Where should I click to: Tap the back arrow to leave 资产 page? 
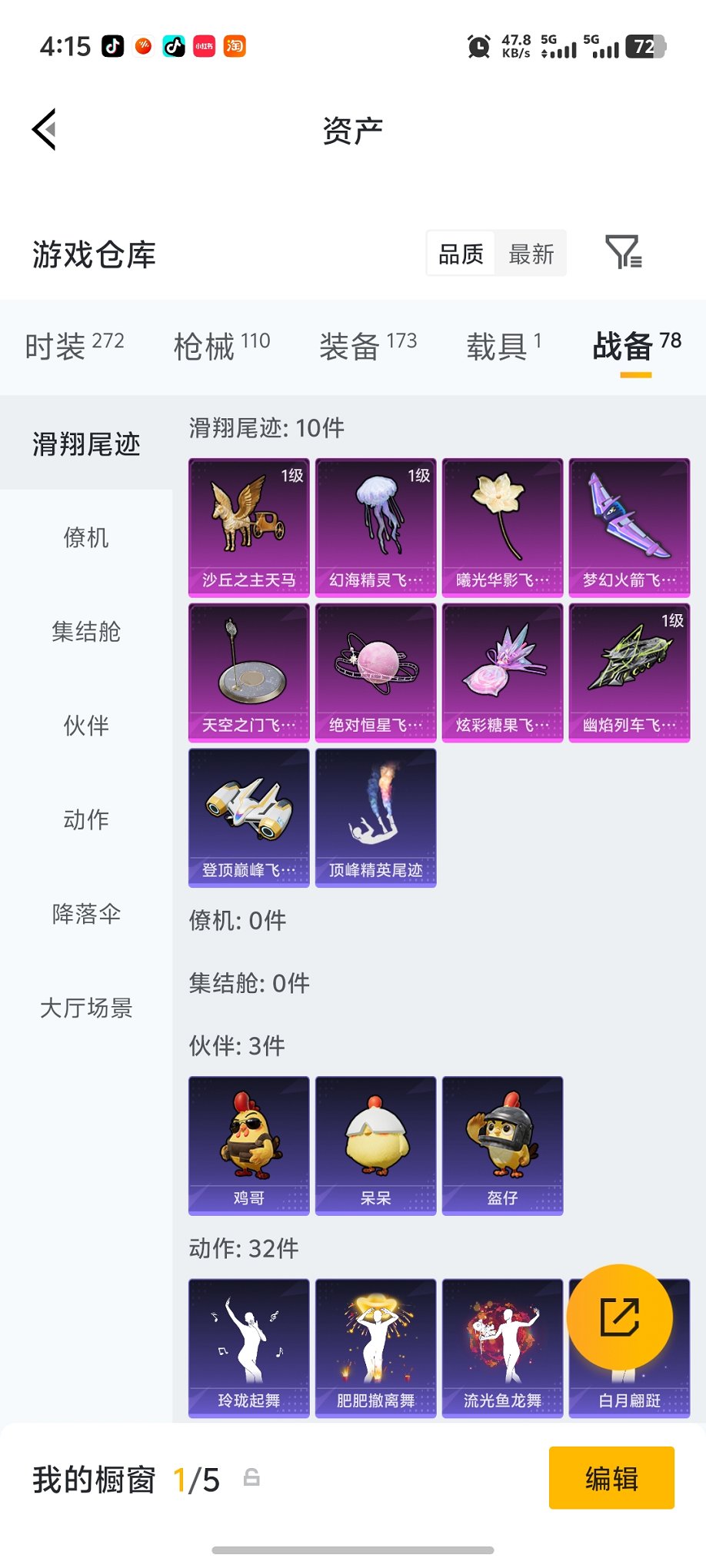44,128
